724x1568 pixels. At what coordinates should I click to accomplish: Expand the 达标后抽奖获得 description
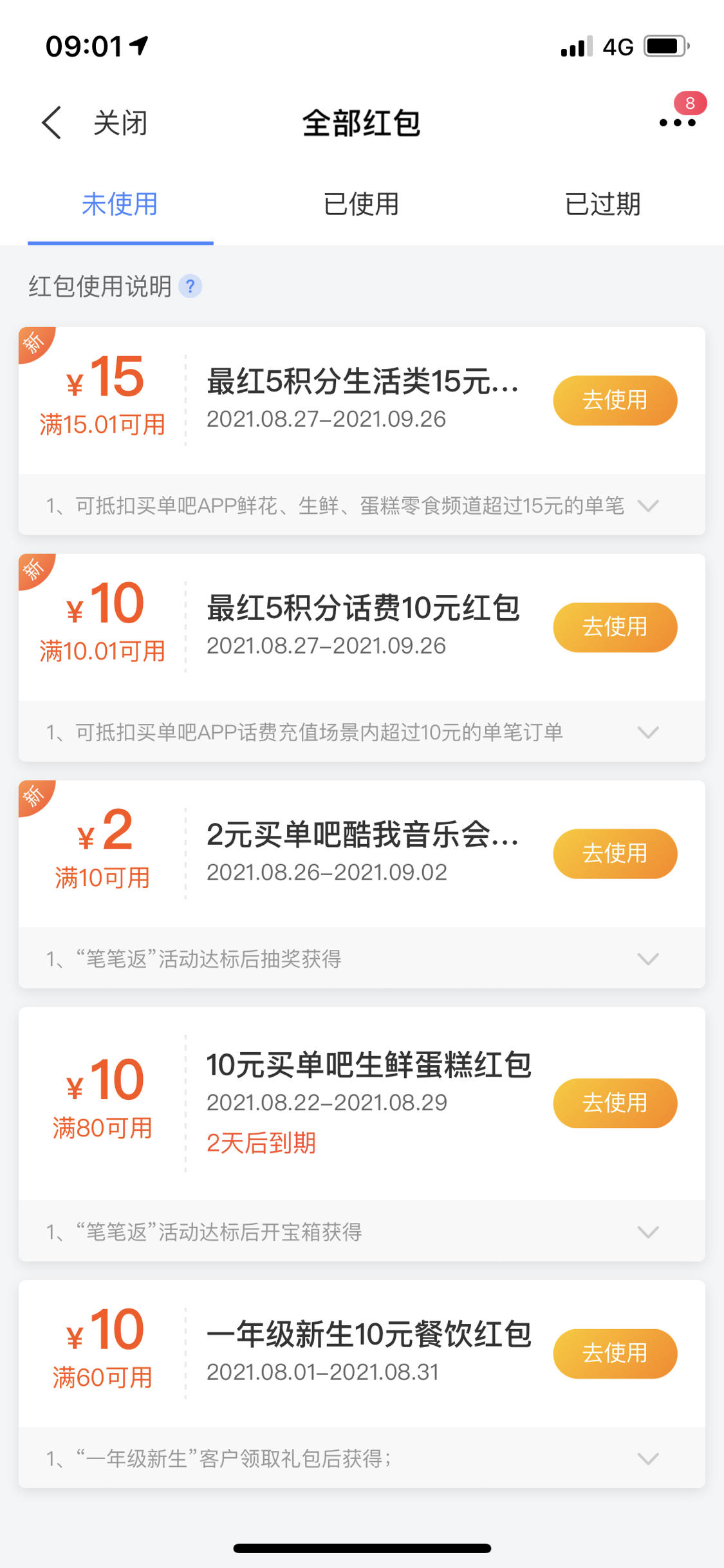[648, 959]
